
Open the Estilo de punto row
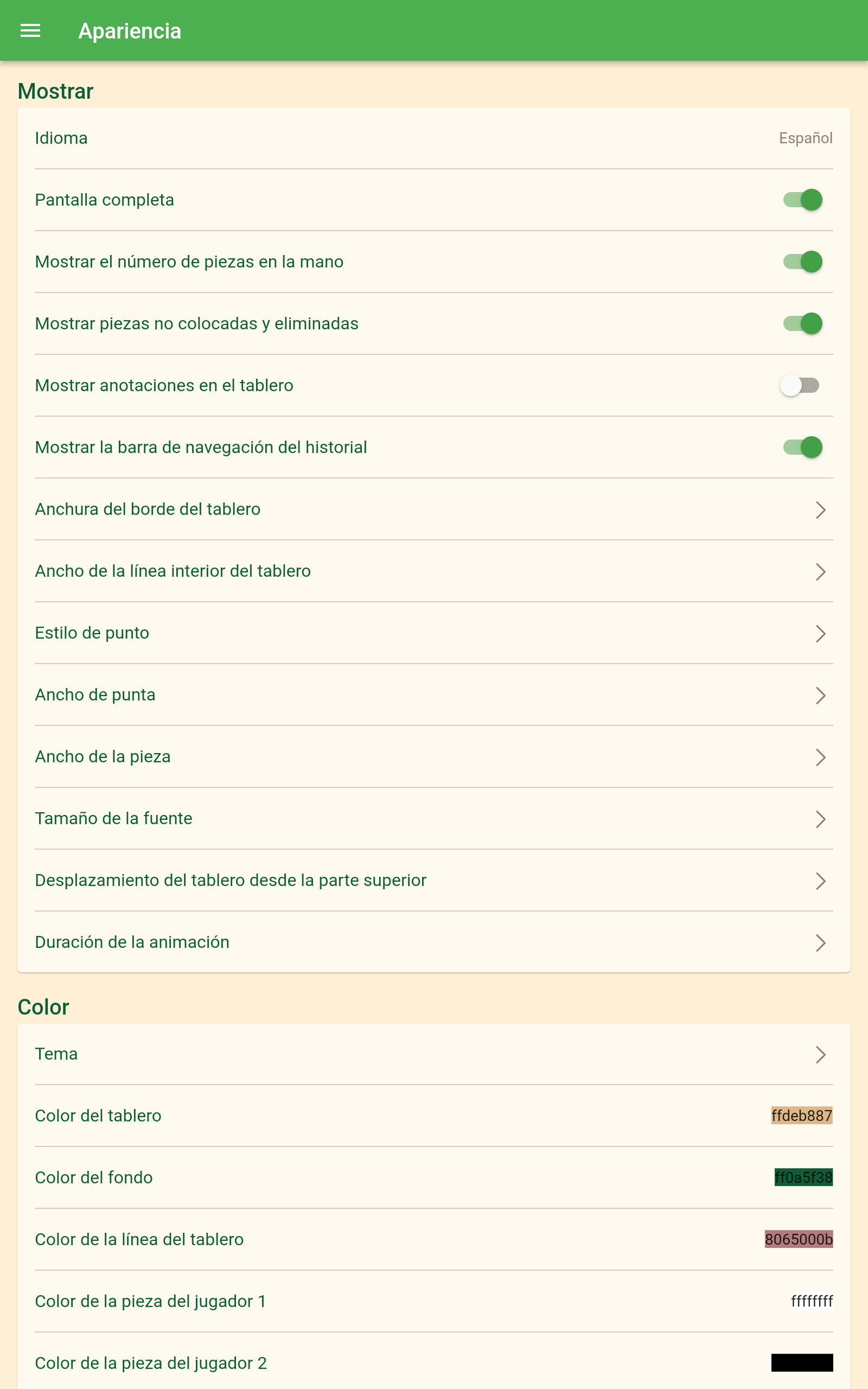point(433,633)
